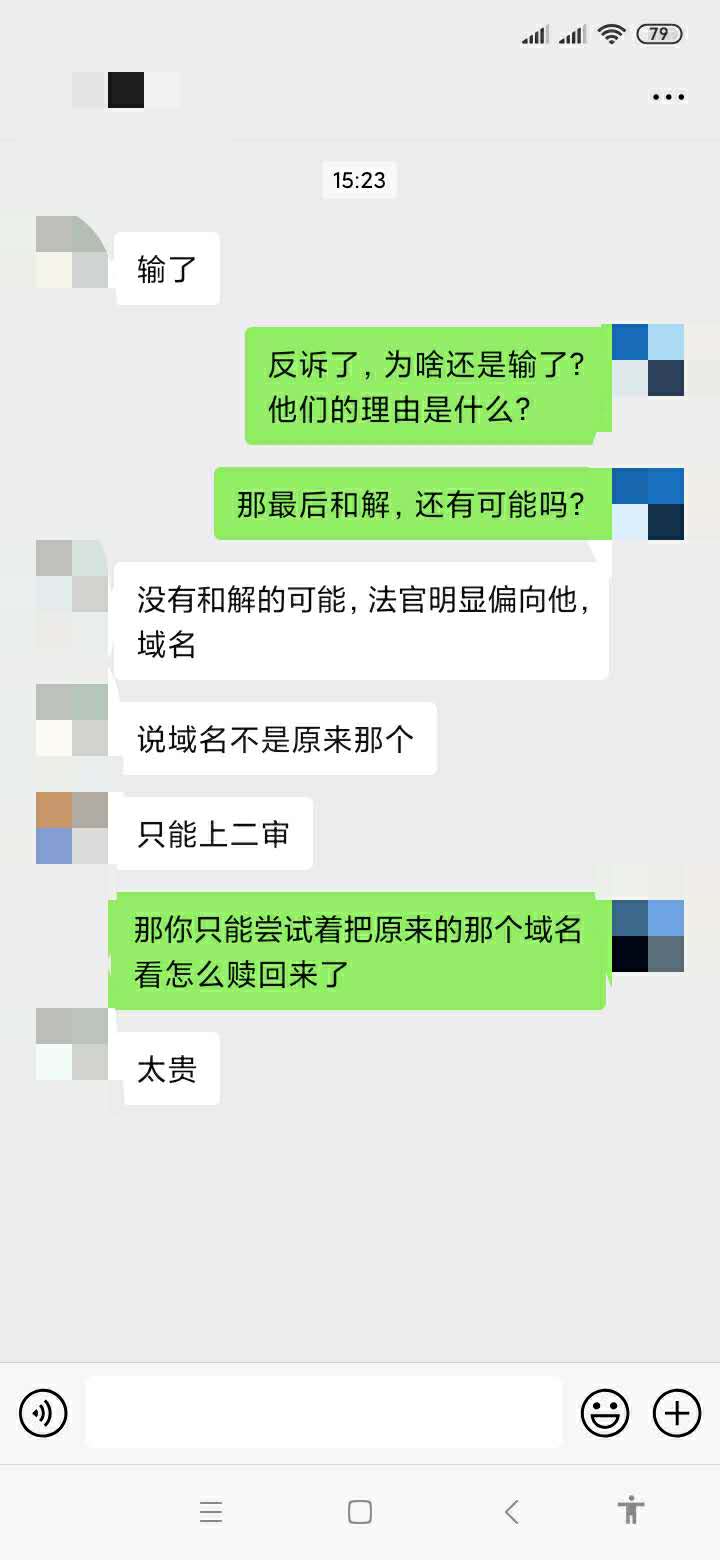The width and height of the screenshot is (720, 1560).
Task: Go back with system back button
Action: tap(512, 1511)
